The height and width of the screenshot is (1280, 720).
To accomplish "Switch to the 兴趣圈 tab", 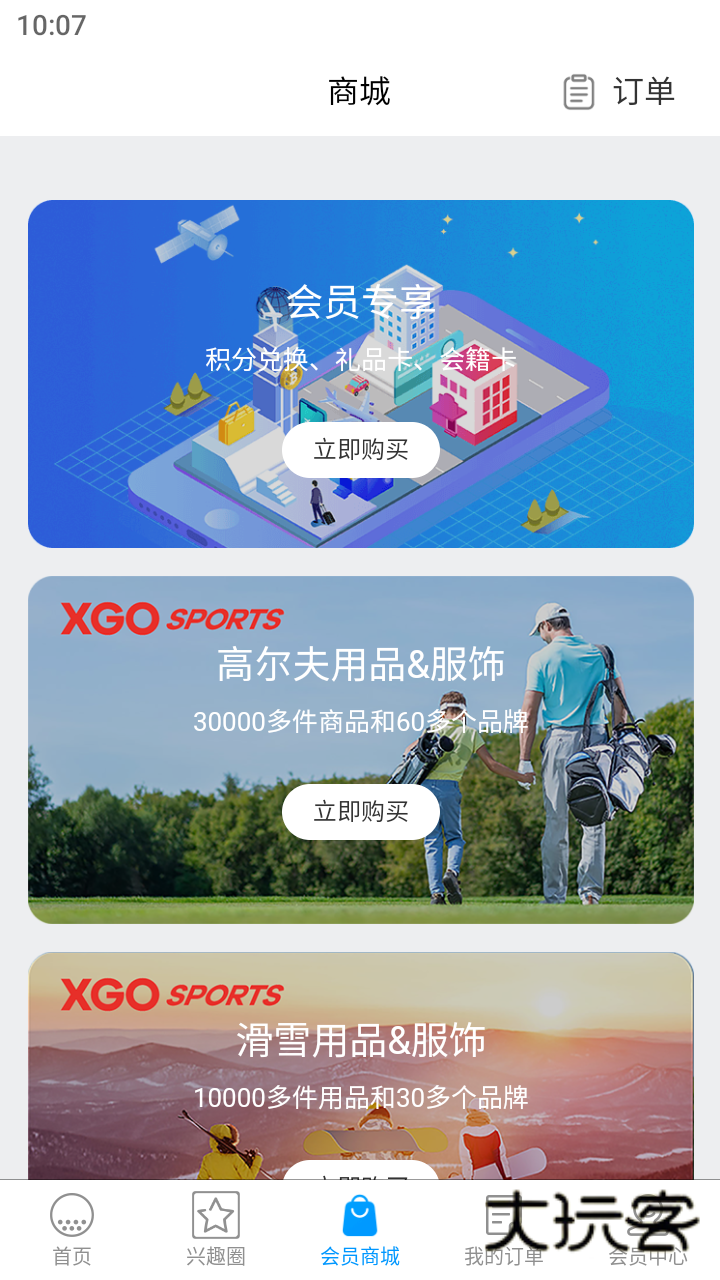I will (x=216, y=1230).
